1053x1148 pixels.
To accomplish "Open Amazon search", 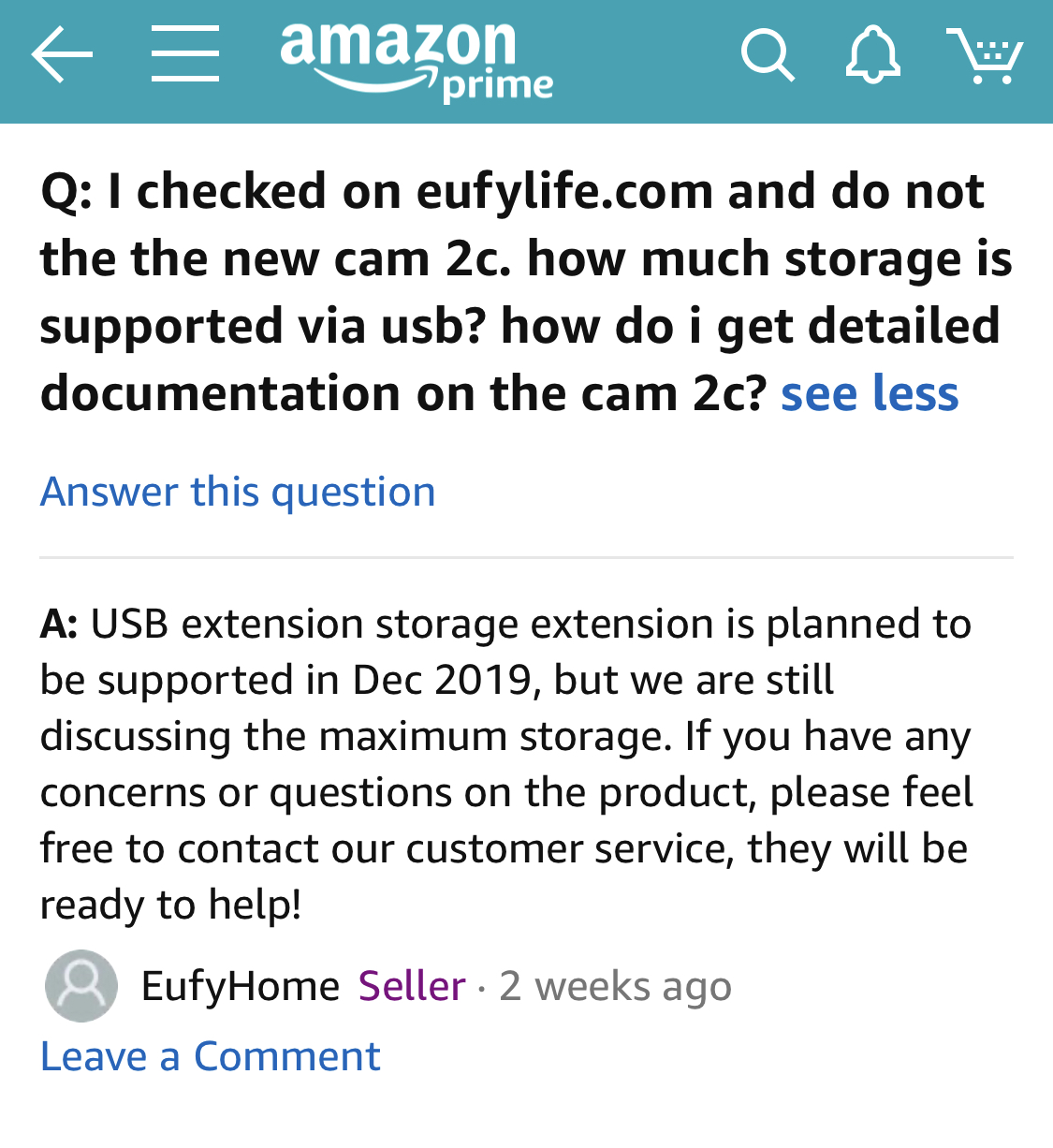I will pos(768,55).
